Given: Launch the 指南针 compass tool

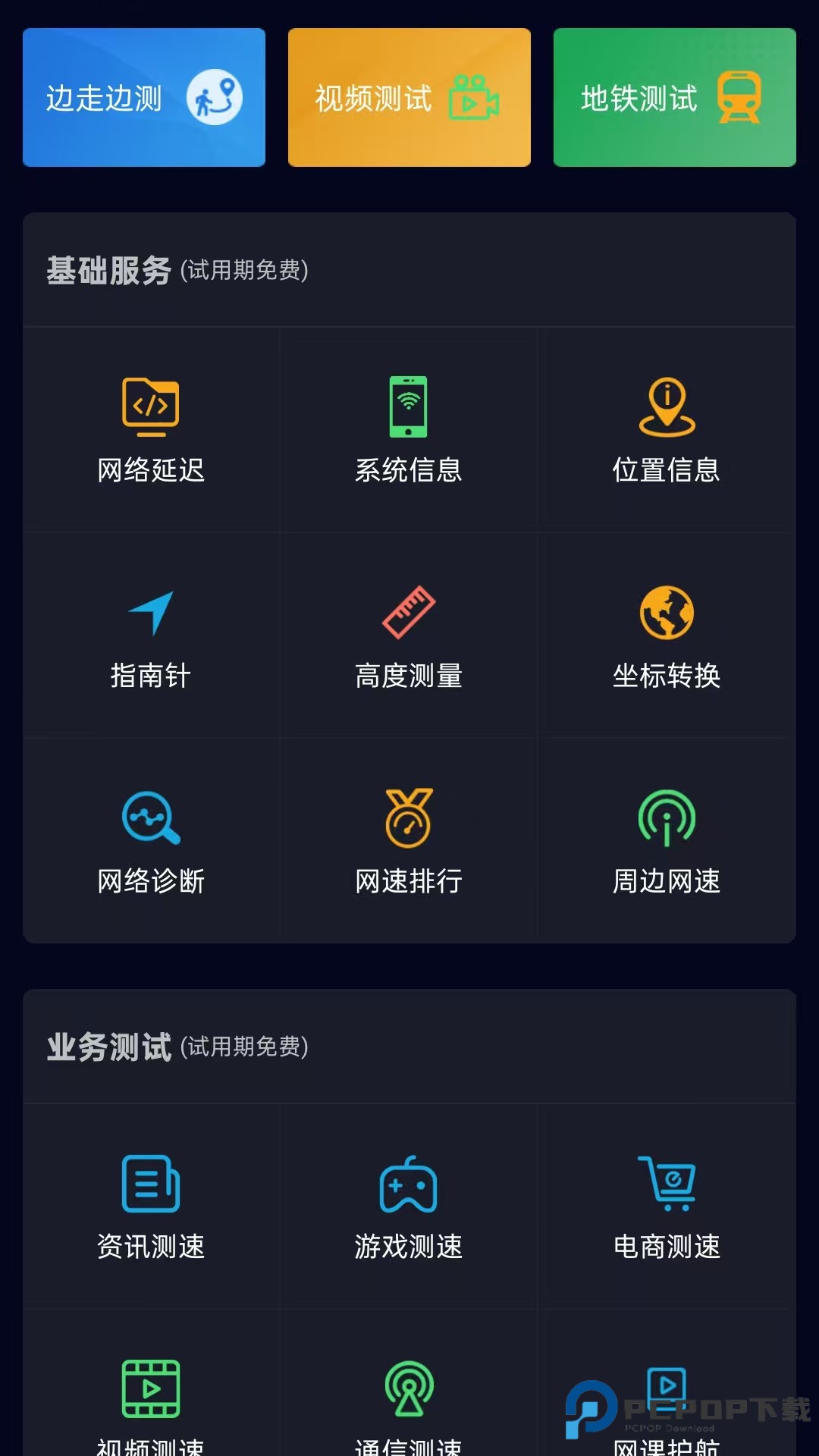Looking at the screenshot, I should (x=152, y=635).
